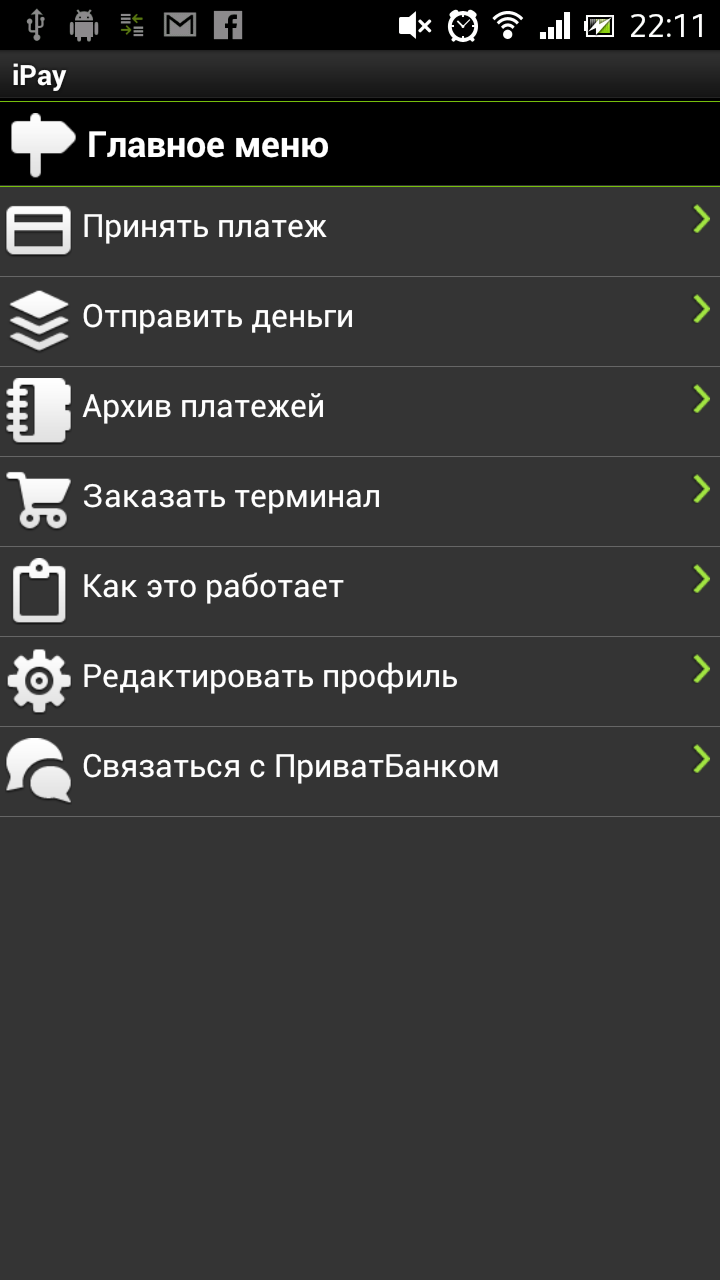Viewport: 720px width, 1280px height.
Task: Tap Связаться с ПриватБанком
Action: tap(360, 772)
